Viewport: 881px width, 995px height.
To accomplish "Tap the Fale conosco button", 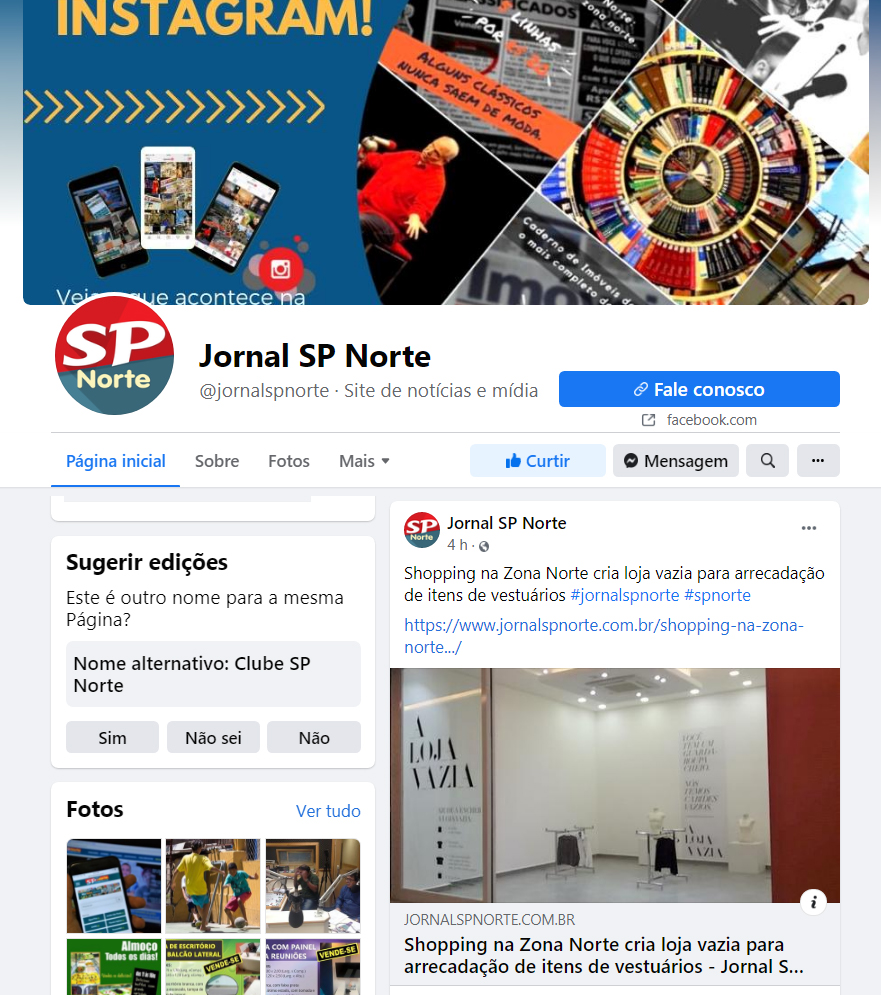I will [699, 389].
